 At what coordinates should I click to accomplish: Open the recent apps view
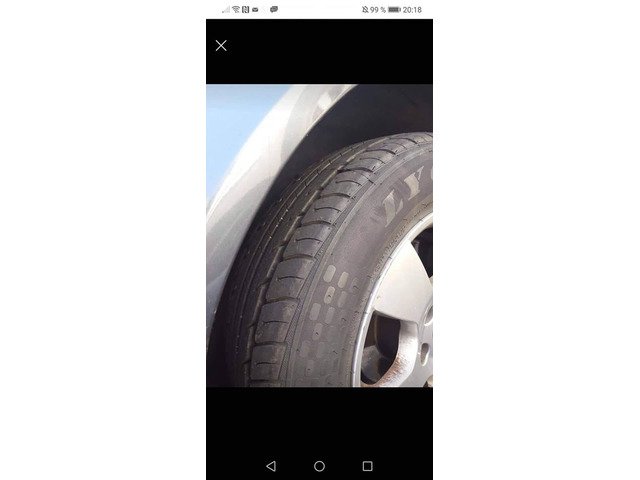[x=367, y=466]
